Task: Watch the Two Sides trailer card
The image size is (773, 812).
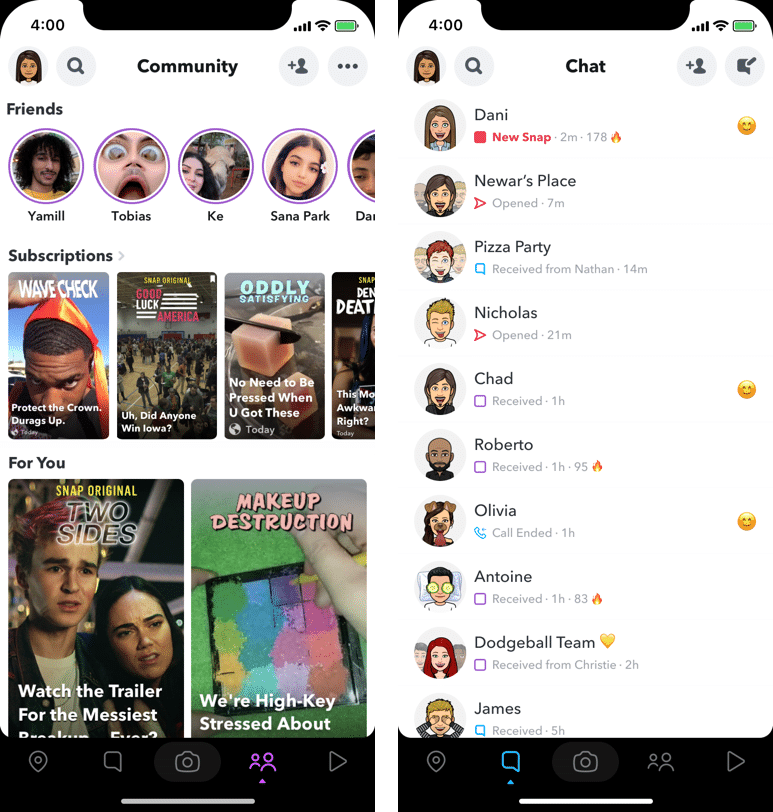Action: (96, 608)
